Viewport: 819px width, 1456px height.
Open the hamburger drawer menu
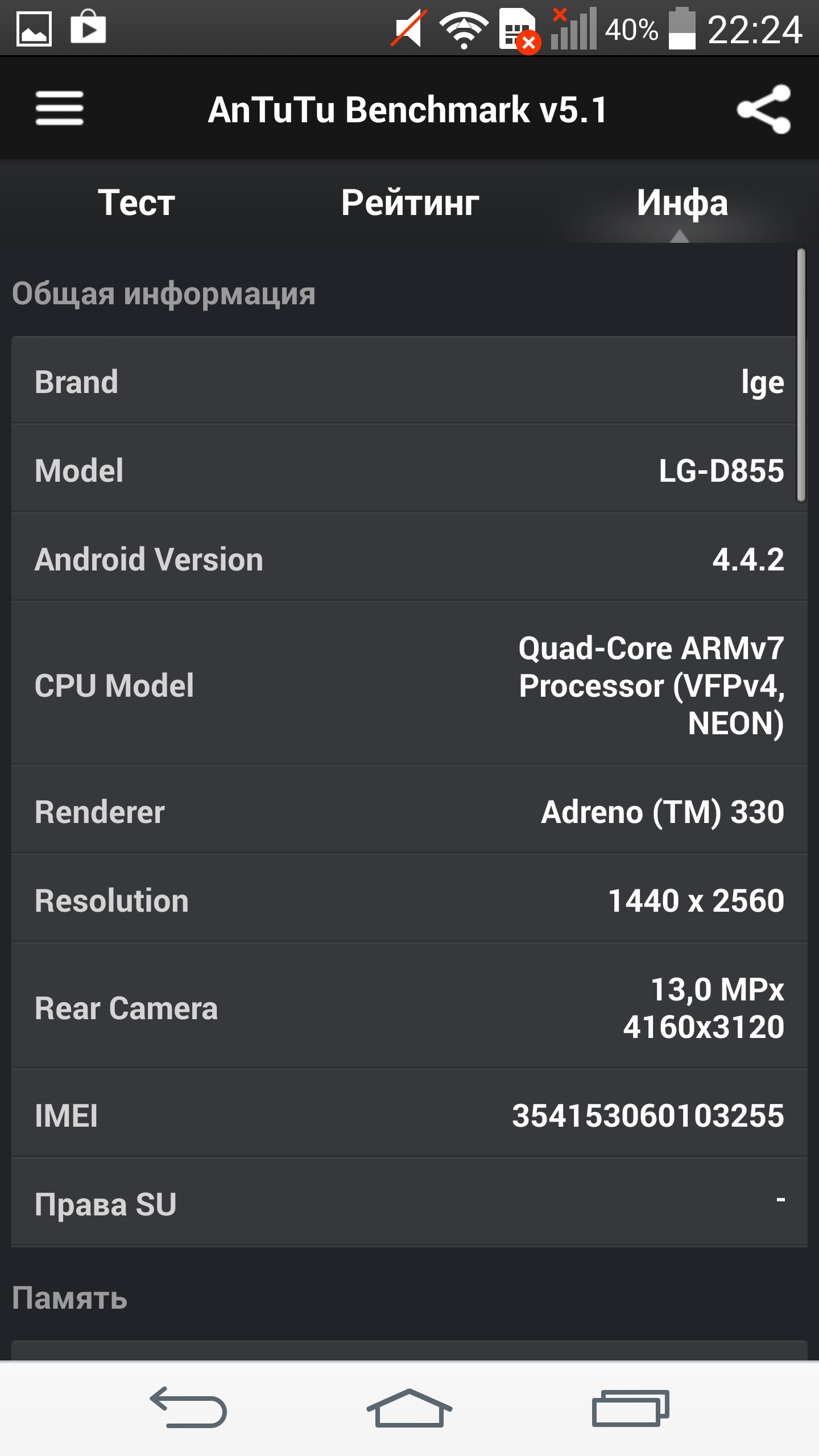pyautogui.click(x=59, y=108)
